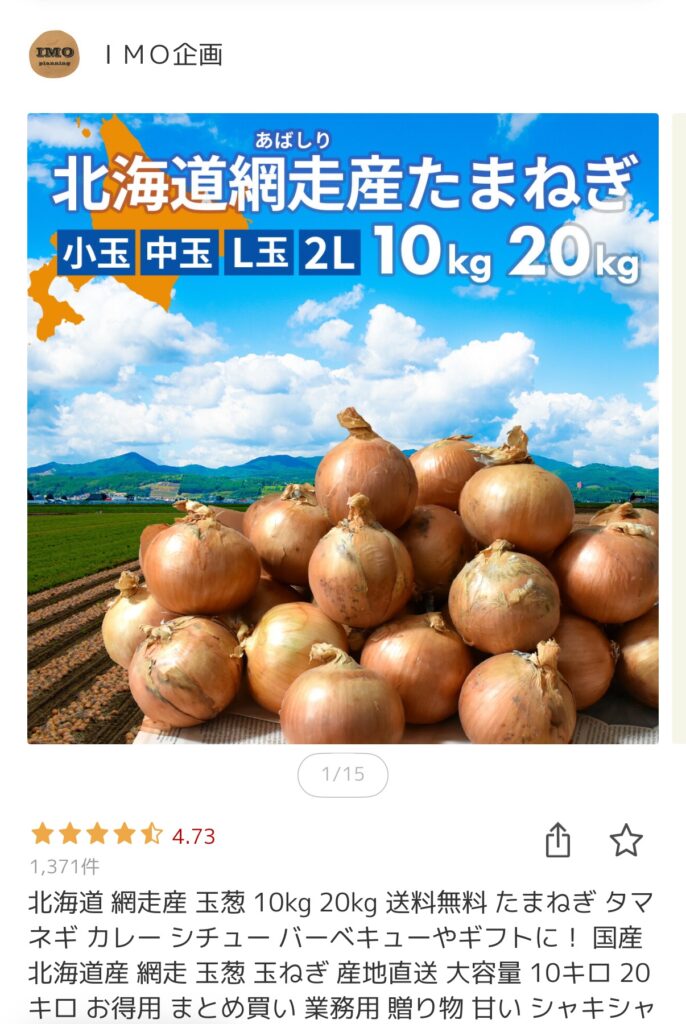Open the IMO企画 shop page
The width and height of the screenshot is (686, 1024).
(163, 55)
